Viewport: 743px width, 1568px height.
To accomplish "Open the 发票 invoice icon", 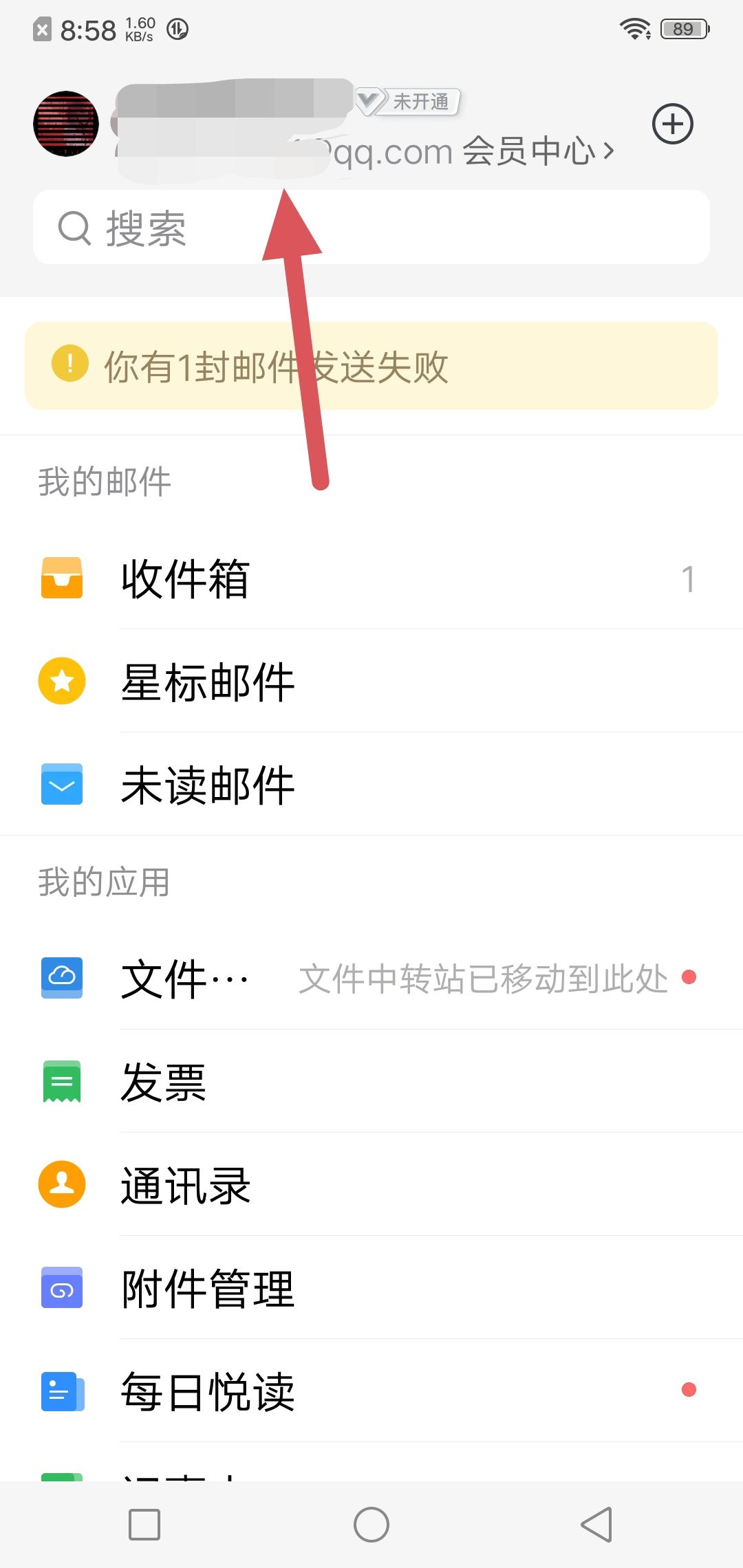I will pyautogui.click(x=61, y=1082).
